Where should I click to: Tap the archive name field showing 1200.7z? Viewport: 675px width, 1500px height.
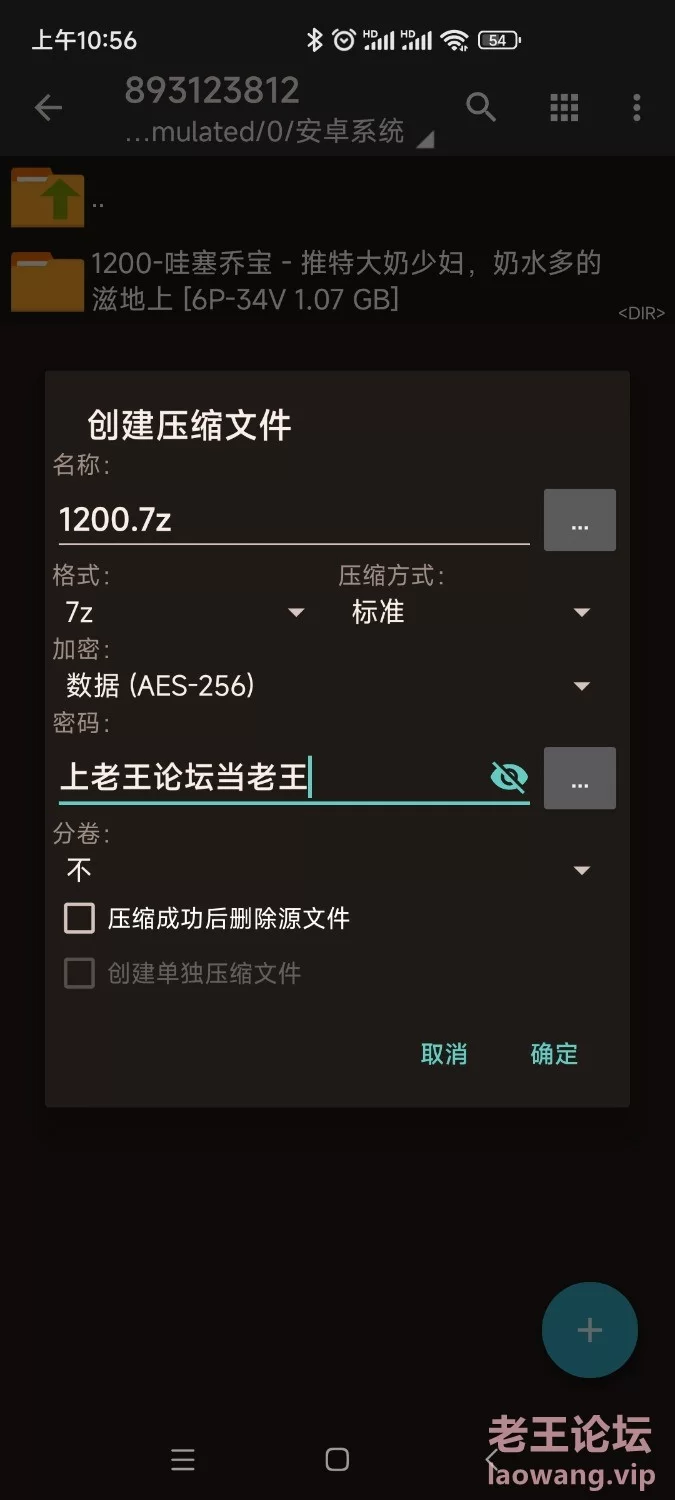tap(294, 520)
